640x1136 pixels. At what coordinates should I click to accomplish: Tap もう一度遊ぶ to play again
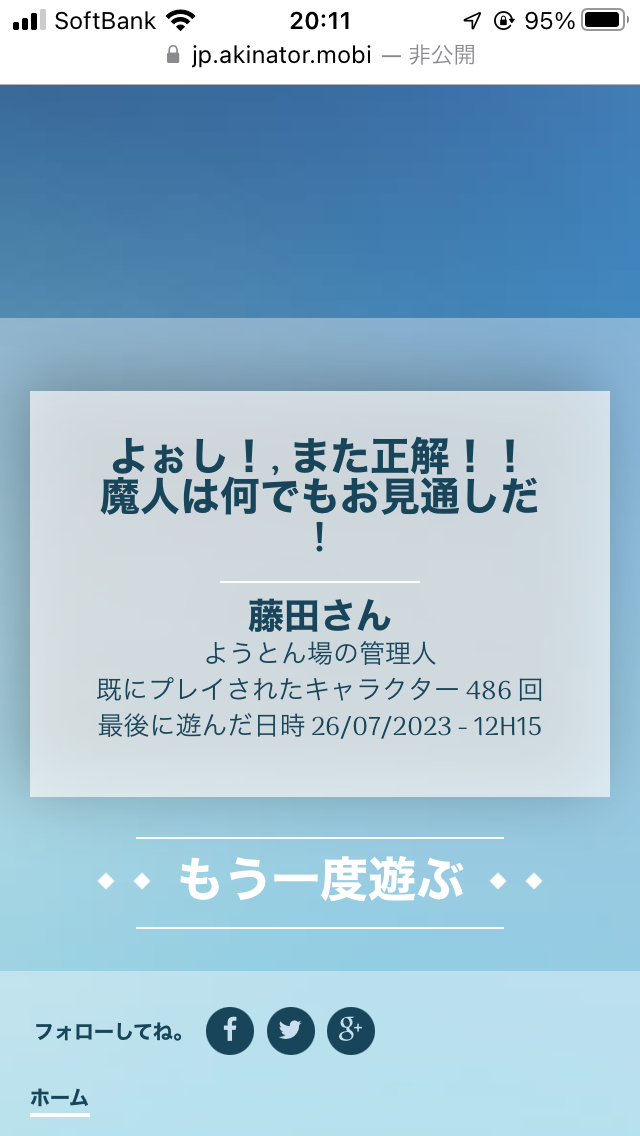coord(320,882)
